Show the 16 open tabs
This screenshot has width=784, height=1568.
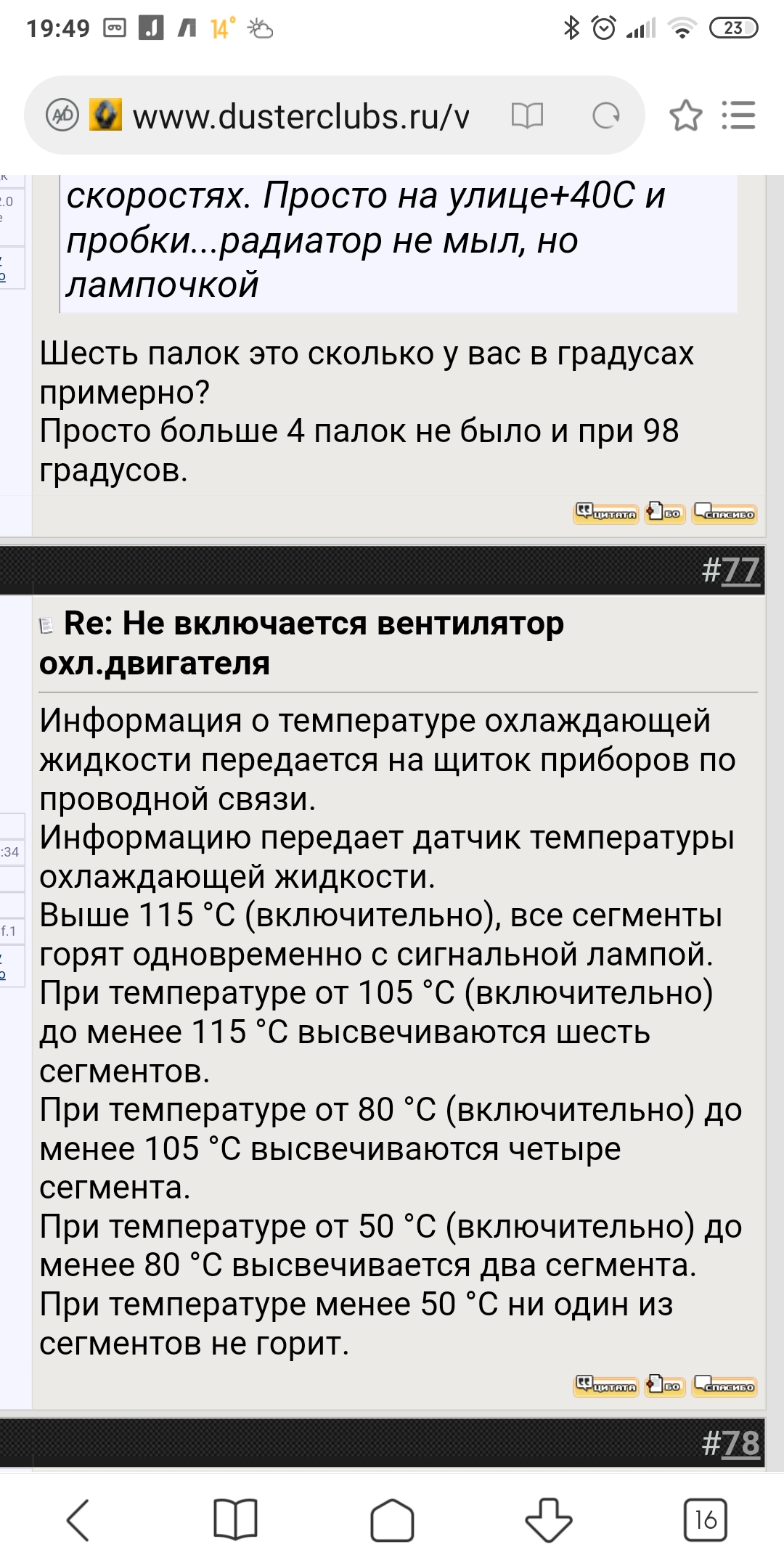pos(706,1519)
